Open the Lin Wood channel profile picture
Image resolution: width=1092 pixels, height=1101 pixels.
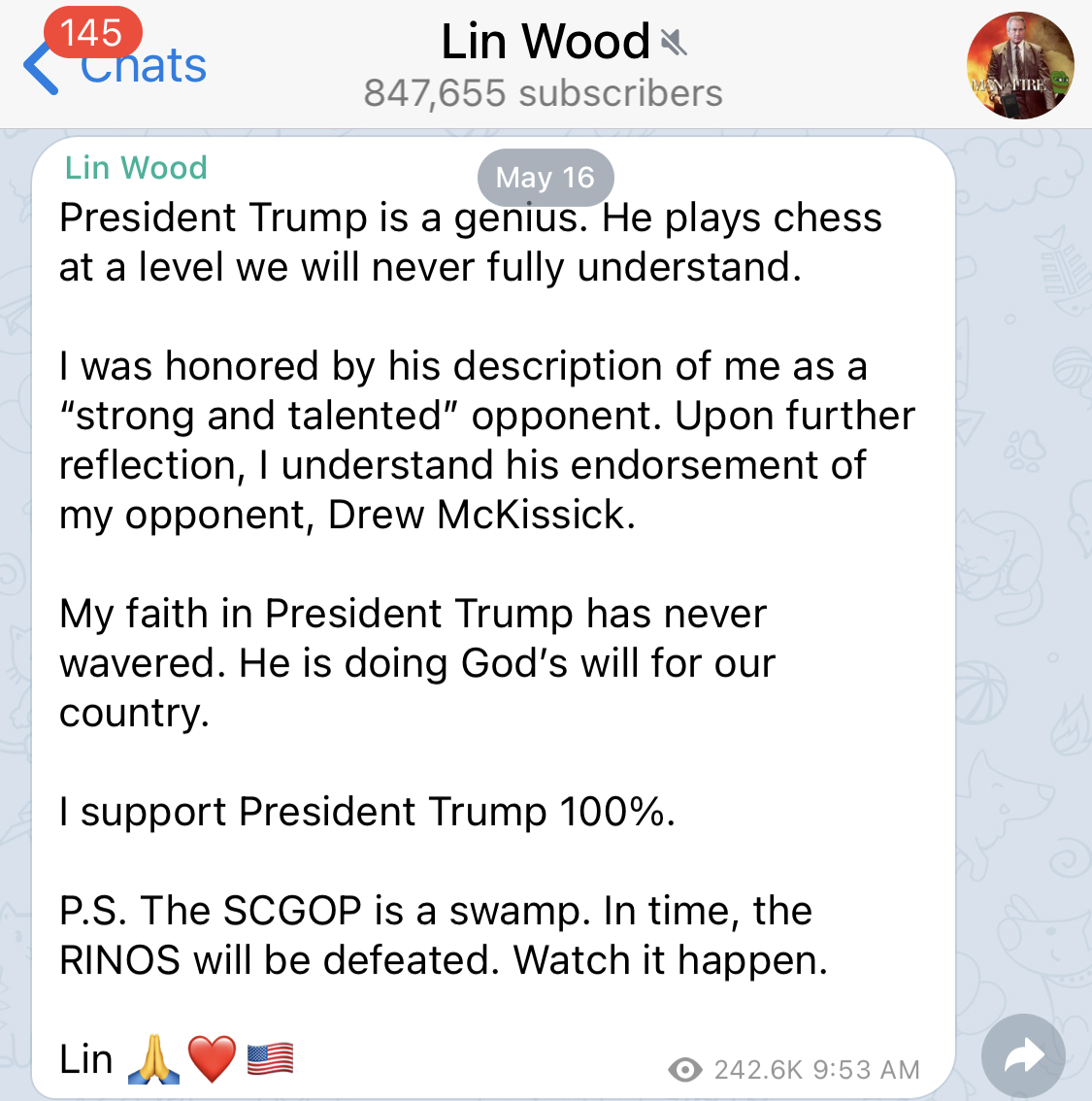point(1019,66)
